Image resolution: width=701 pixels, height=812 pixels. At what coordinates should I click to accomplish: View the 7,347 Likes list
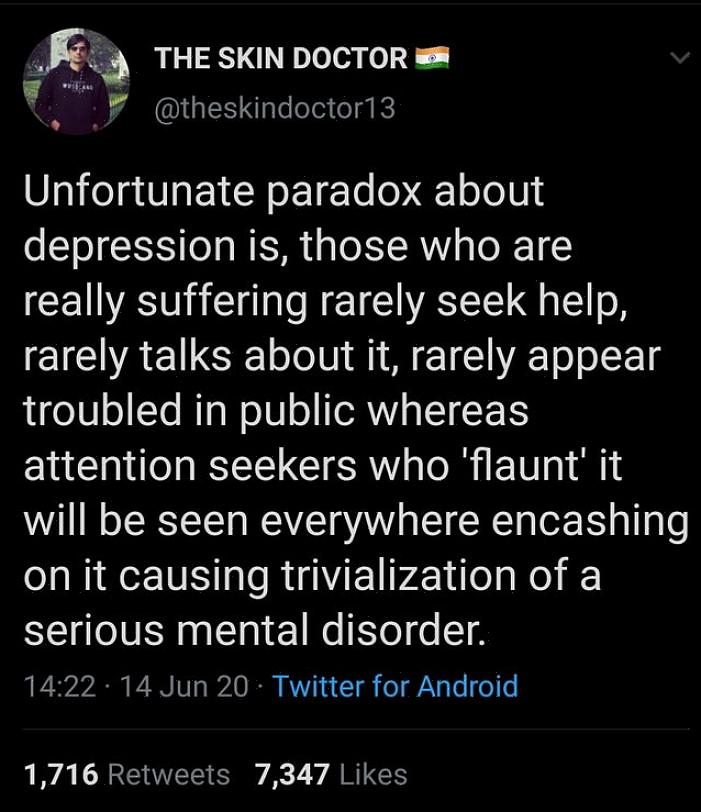pyautogui.click(x=331, y=773)
